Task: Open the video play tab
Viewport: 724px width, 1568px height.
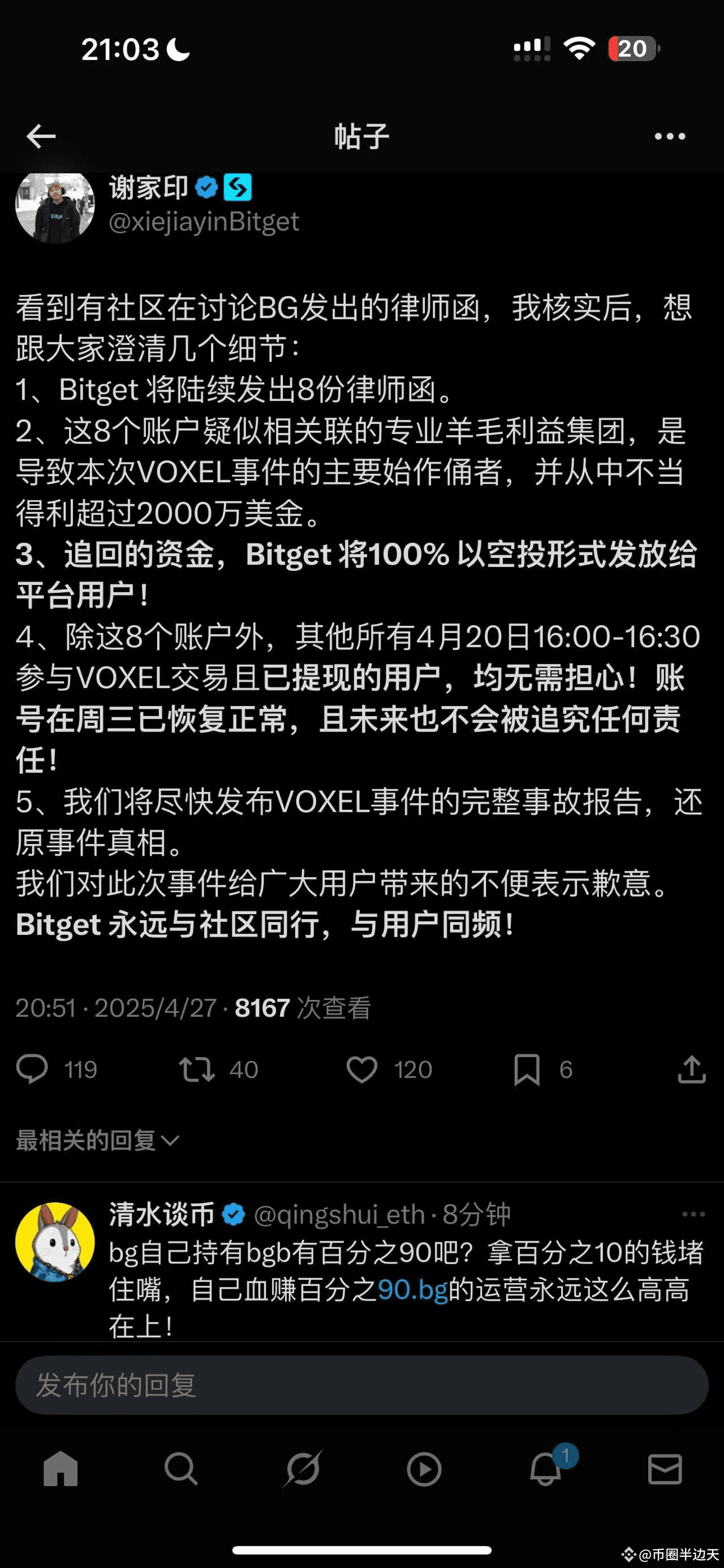Action: [424, 1469]
